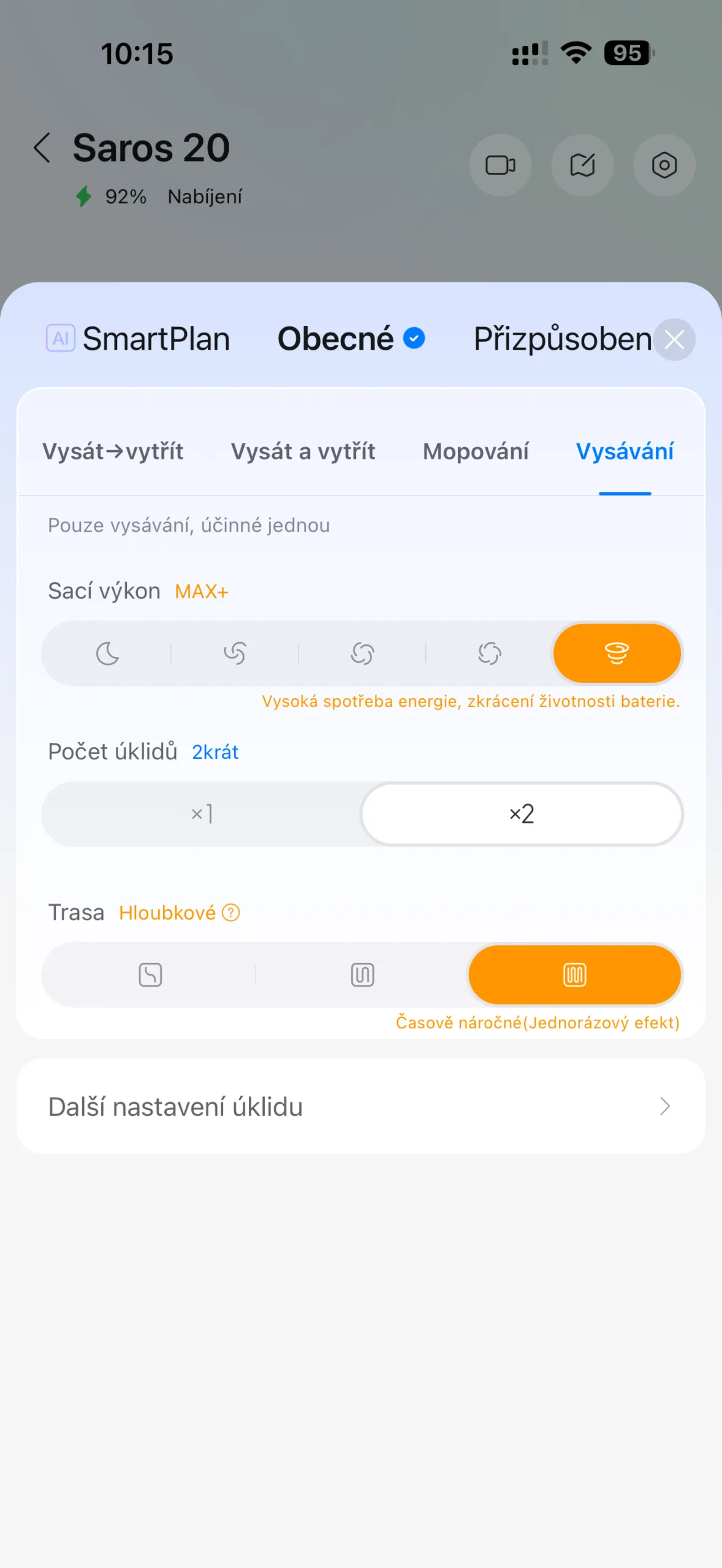Viewport: 722px width, 1568px height.
Task: Open device settings hexagon icon
Action: [x=664, y=165]
